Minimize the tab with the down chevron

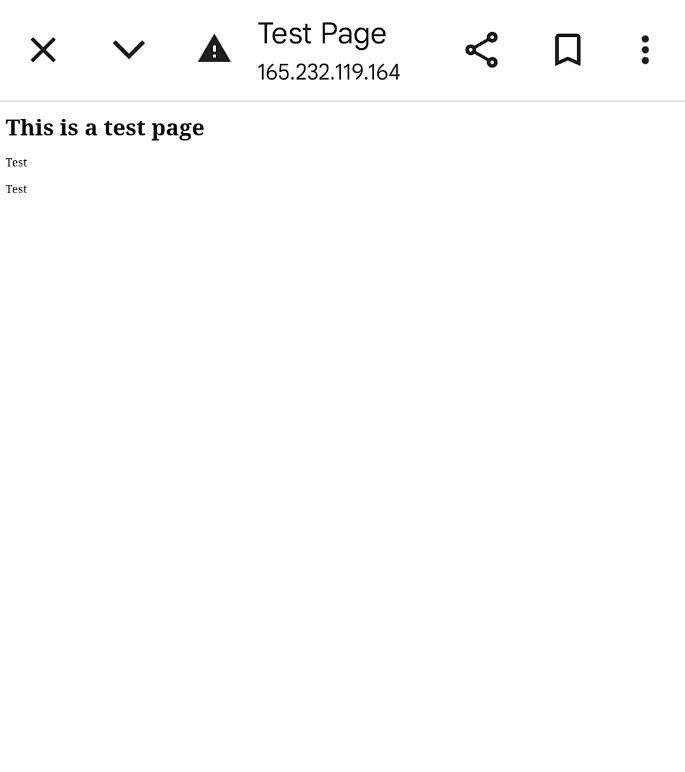click(129, 50)
